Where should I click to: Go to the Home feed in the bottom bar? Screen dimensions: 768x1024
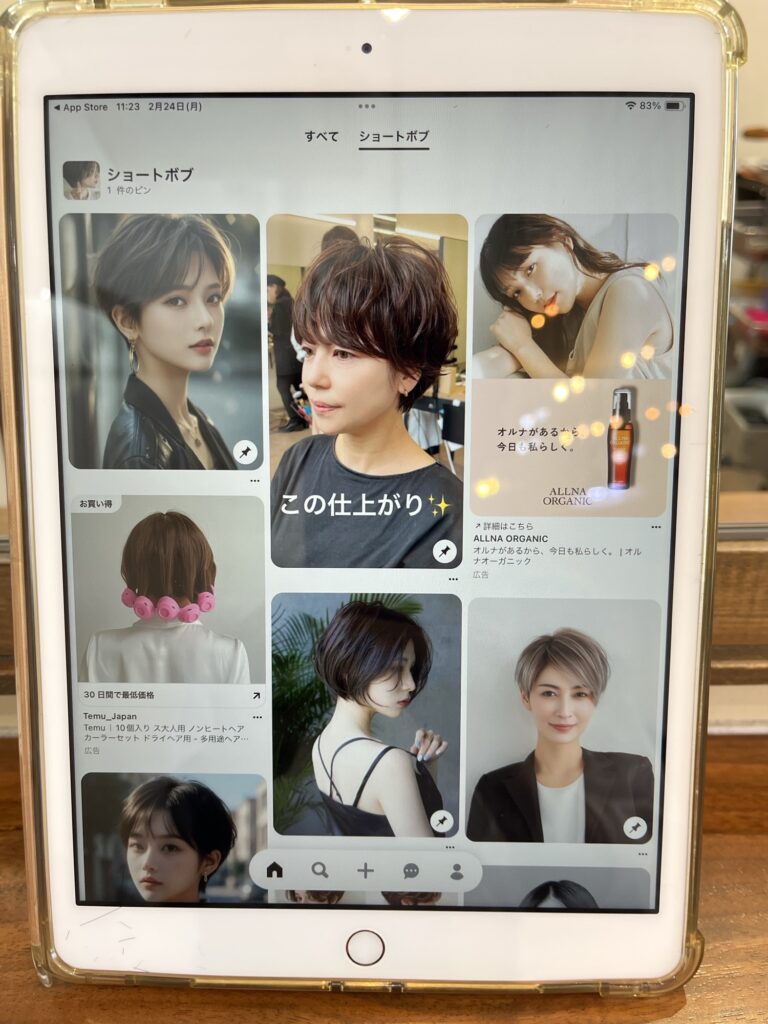275,870
